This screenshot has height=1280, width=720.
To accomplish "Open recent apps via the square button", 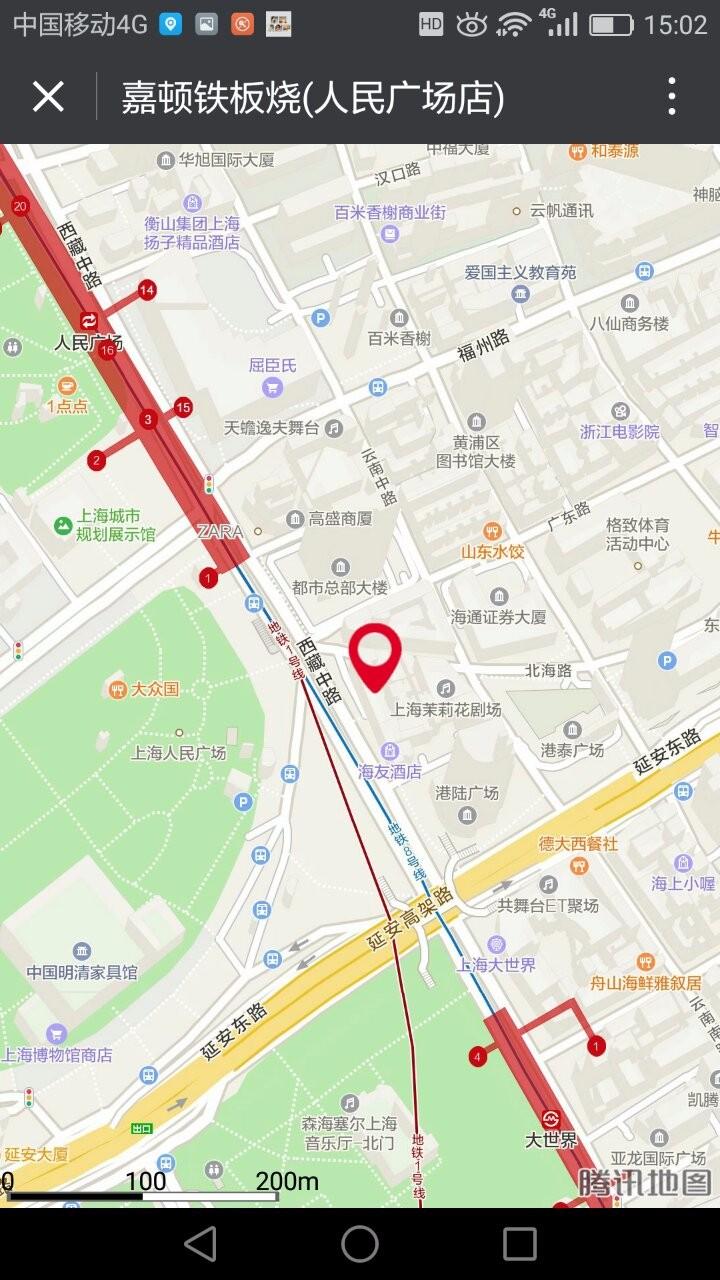I will (x=520, y=1244).
